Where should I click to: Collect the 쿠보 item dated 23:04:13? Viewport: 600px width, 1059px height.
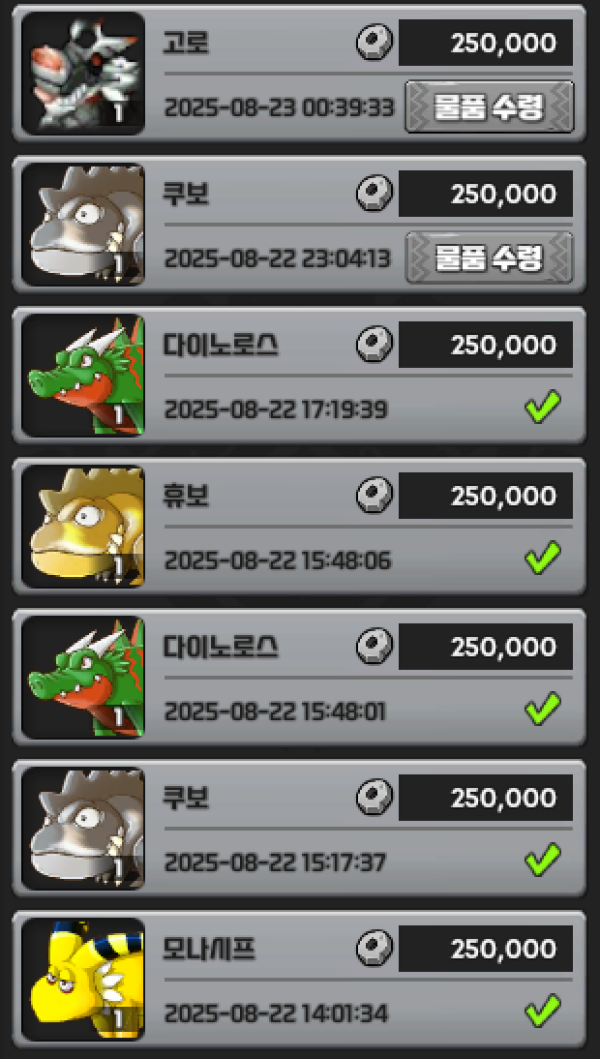coord(489,258)
